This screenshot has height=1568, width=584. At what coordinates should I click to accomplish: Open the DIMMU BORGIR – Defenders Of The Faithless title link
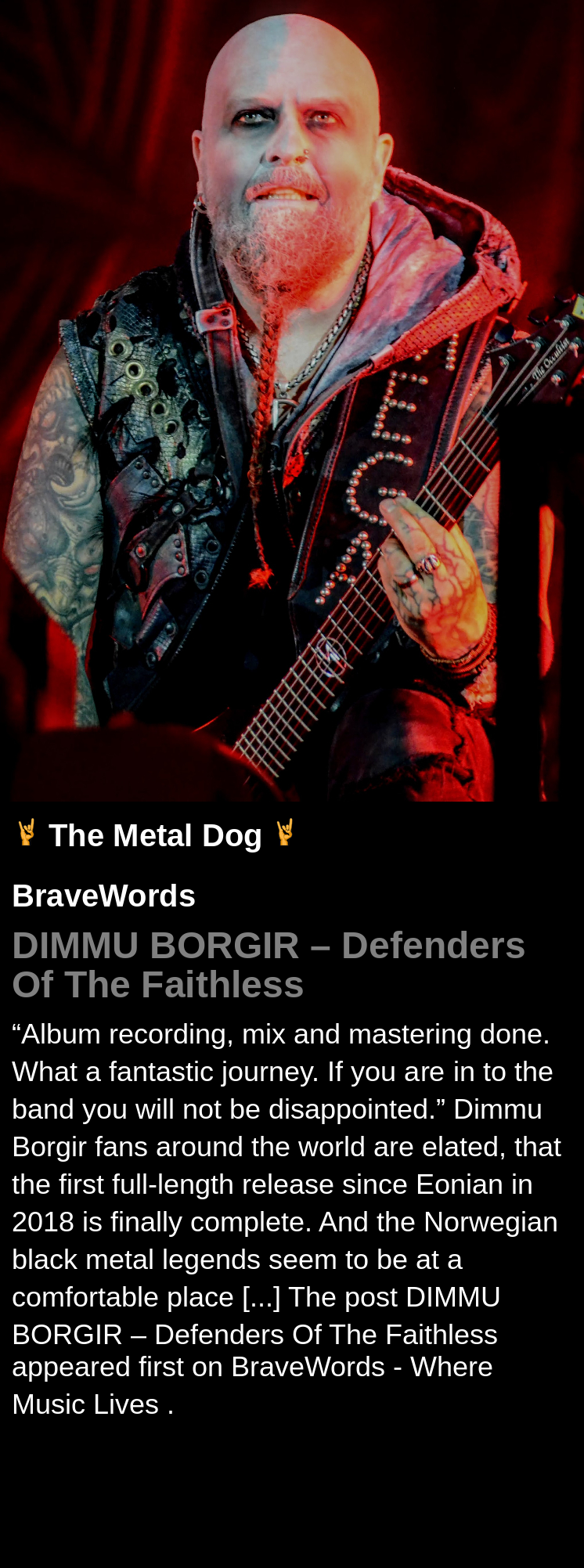269,964
